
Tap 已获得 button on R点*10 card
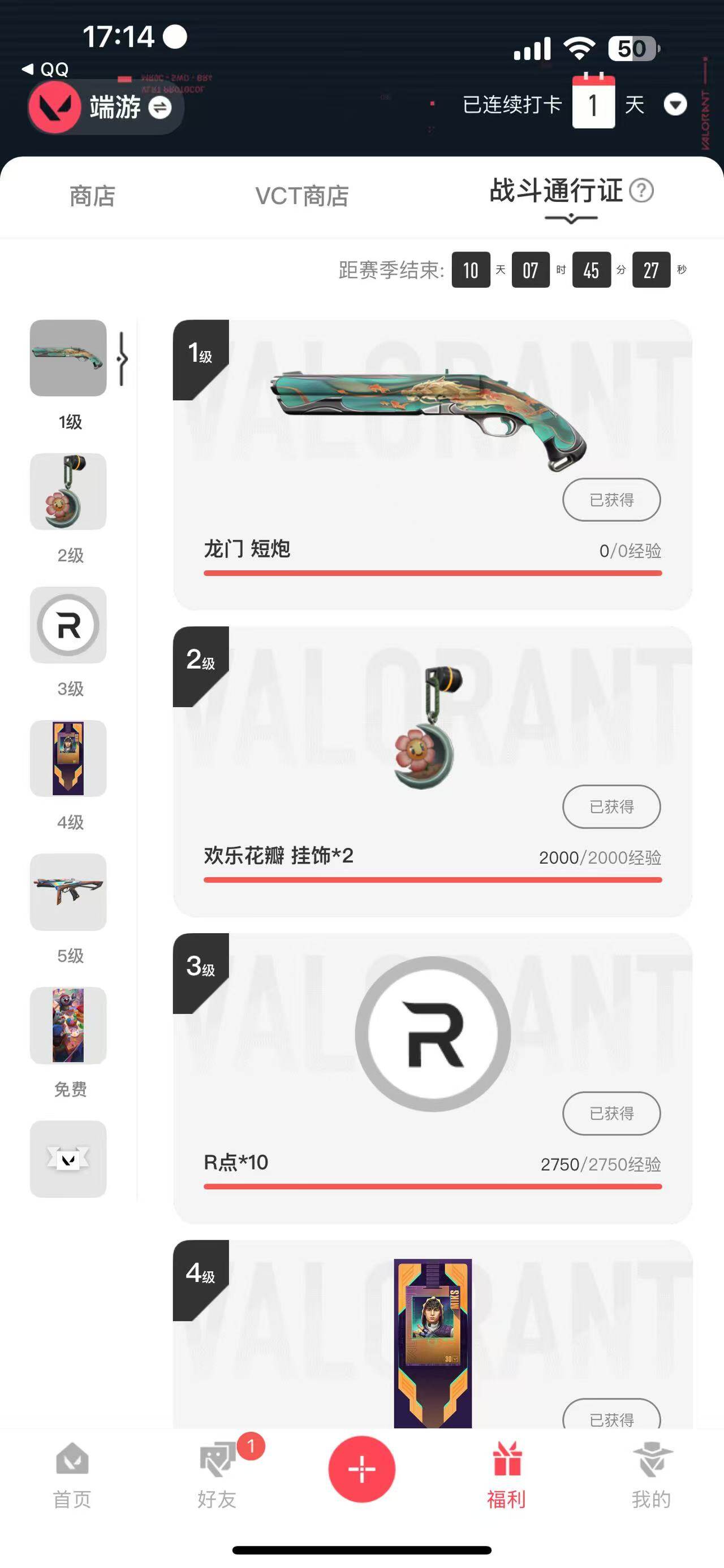611,1114
